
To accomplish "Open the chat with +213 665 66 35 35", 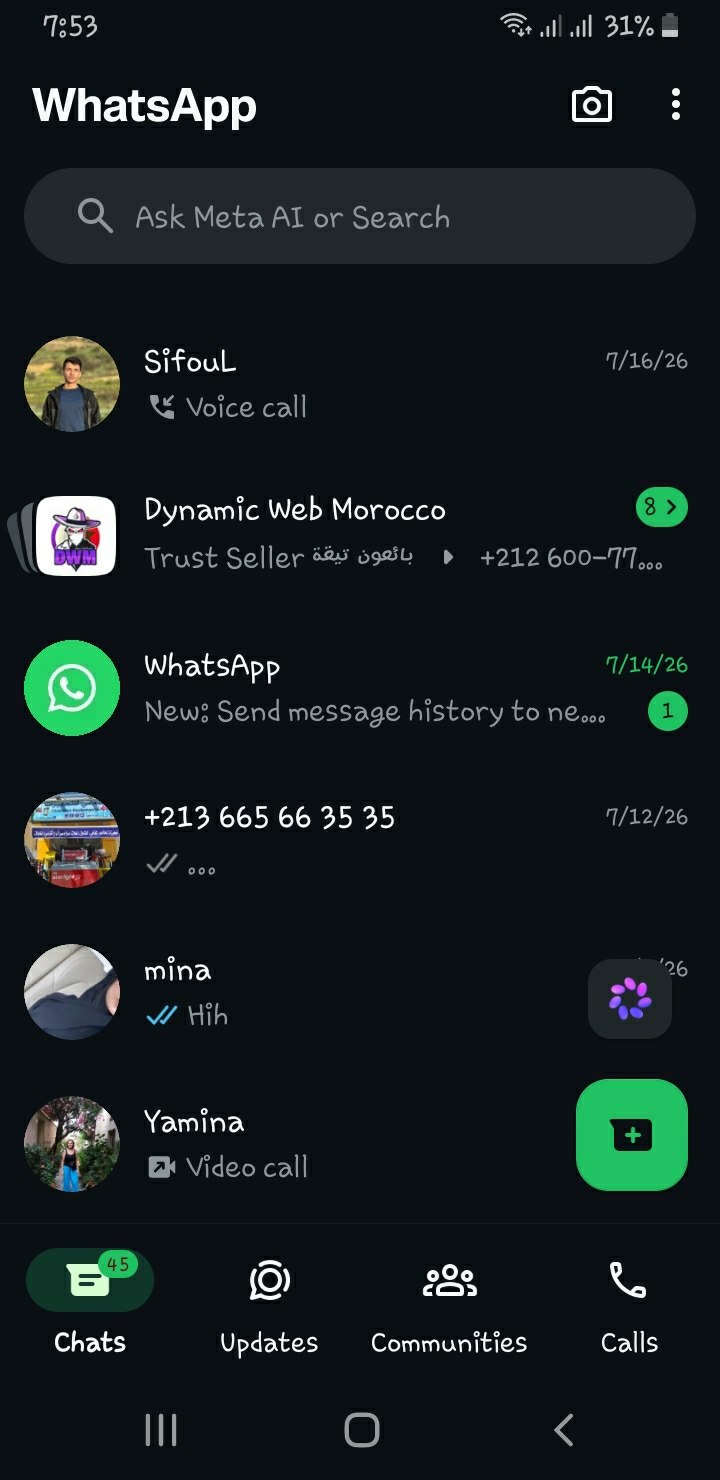I will pyautogui.click(x=360, y=840).
